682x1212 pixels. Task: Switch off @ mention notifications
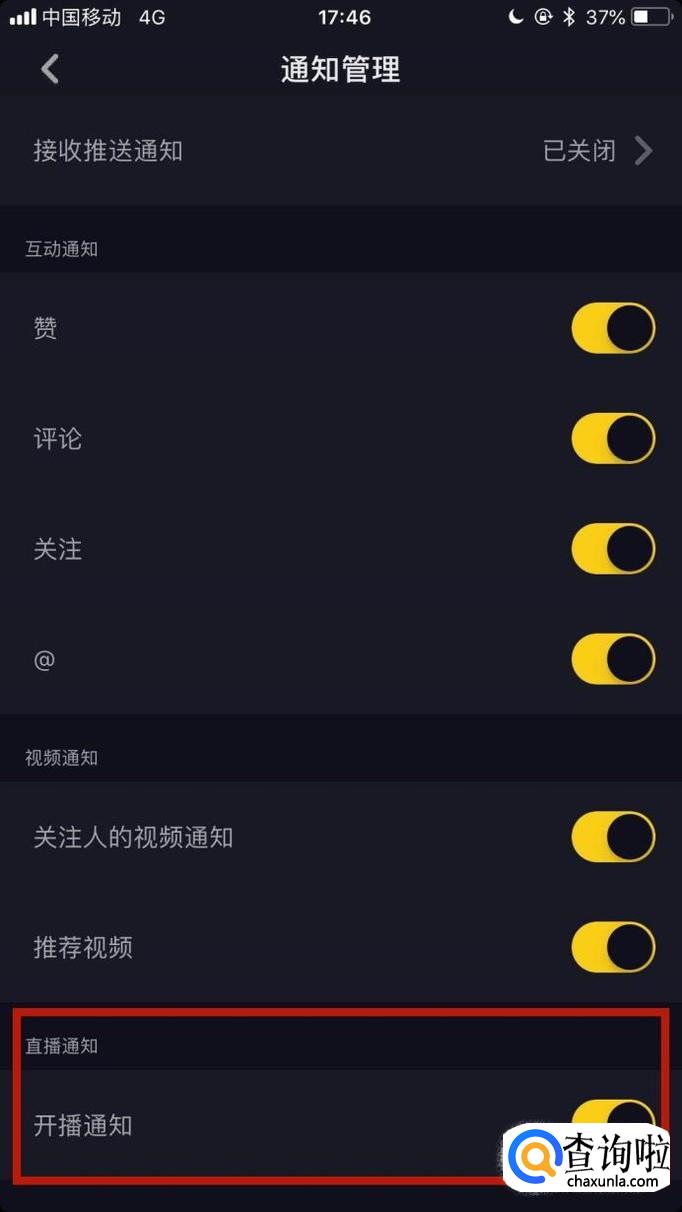(612, 659)
